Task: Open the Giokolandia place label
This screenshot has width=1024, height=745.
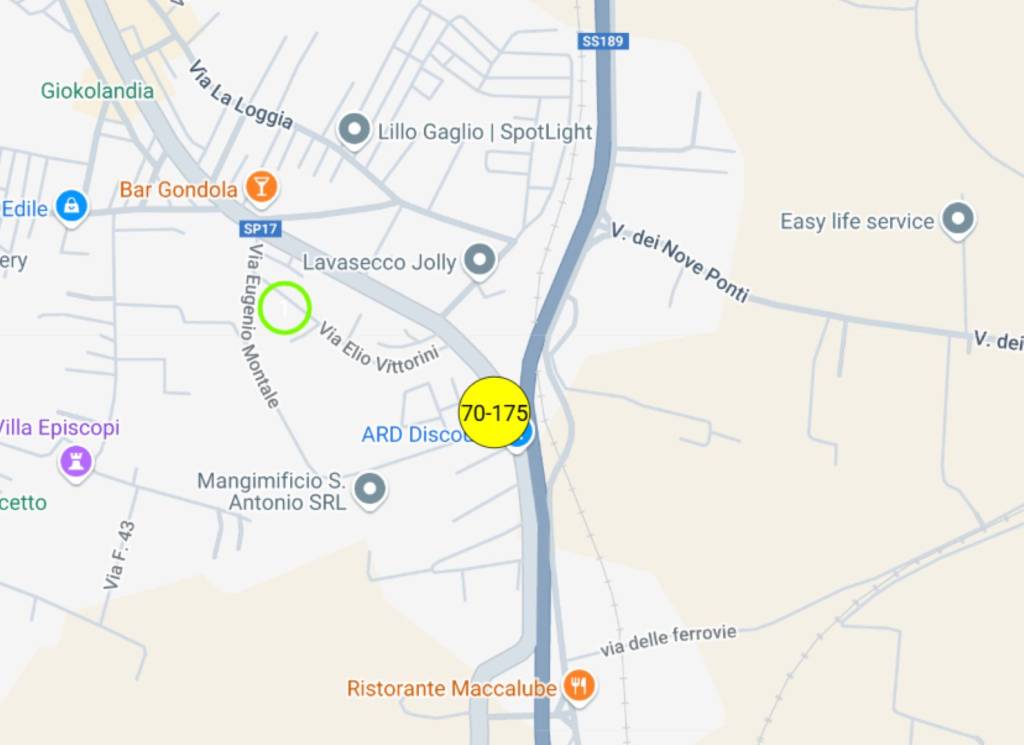Action: [x=97, y=91]
